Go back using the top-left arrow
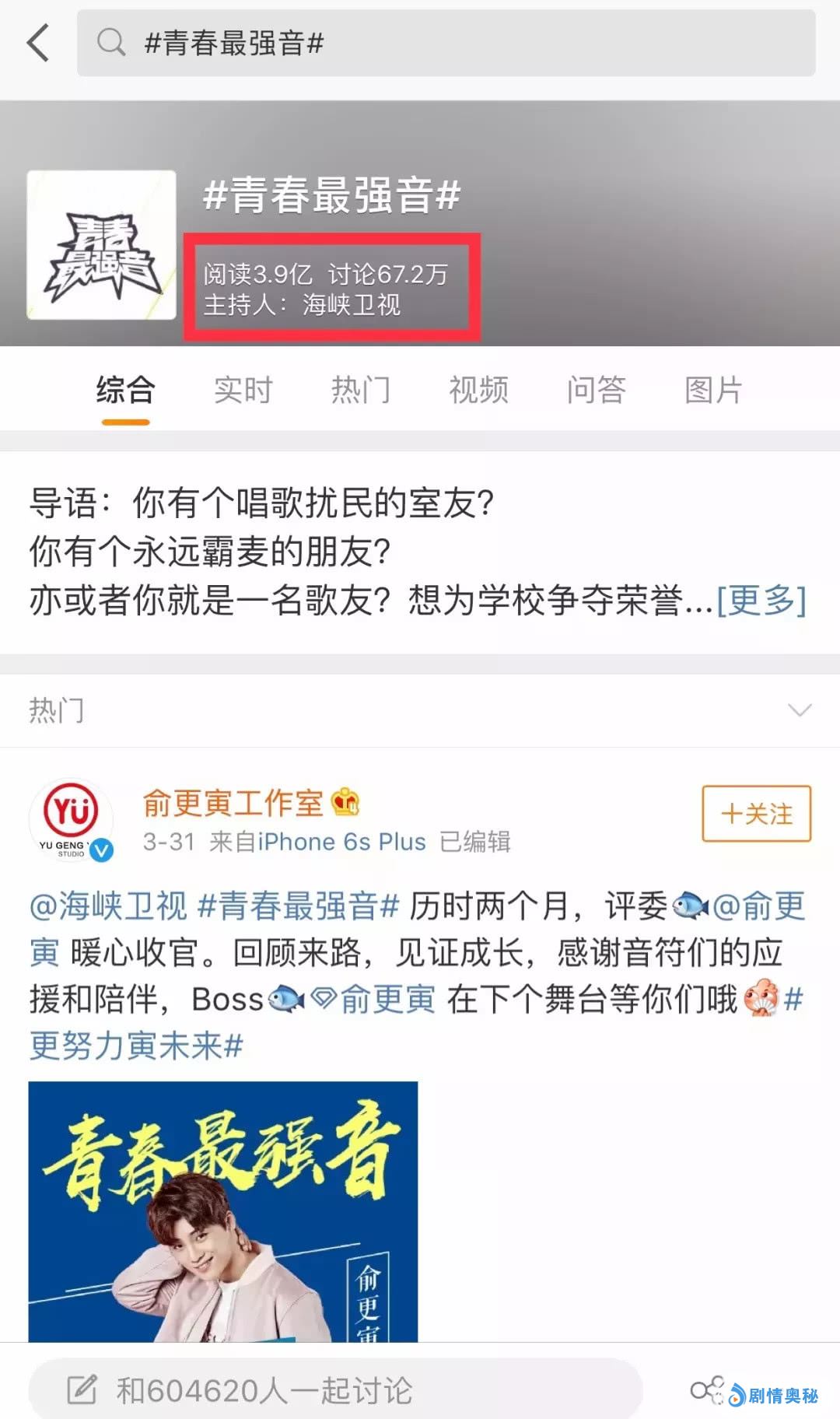The width and height of the screenshot is (840, 1419). 39,42
